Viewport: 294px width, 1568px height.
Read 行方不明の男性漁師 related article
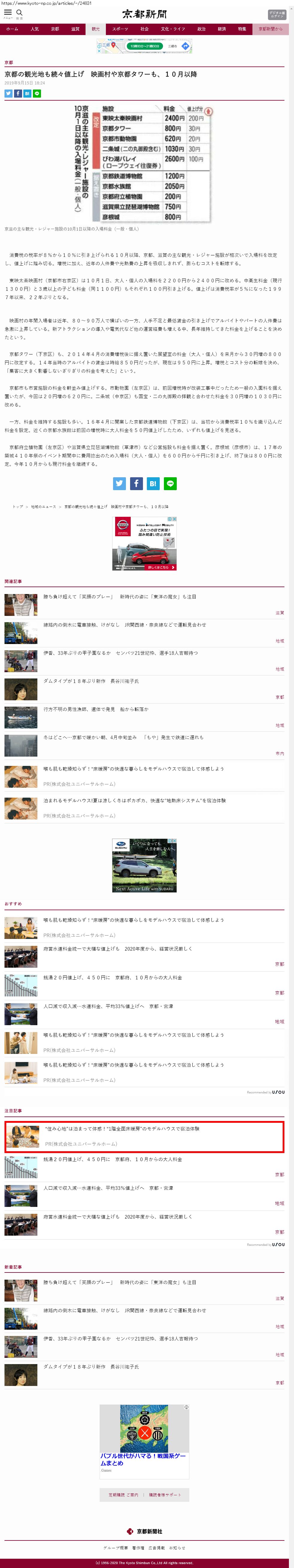point(95,709)
